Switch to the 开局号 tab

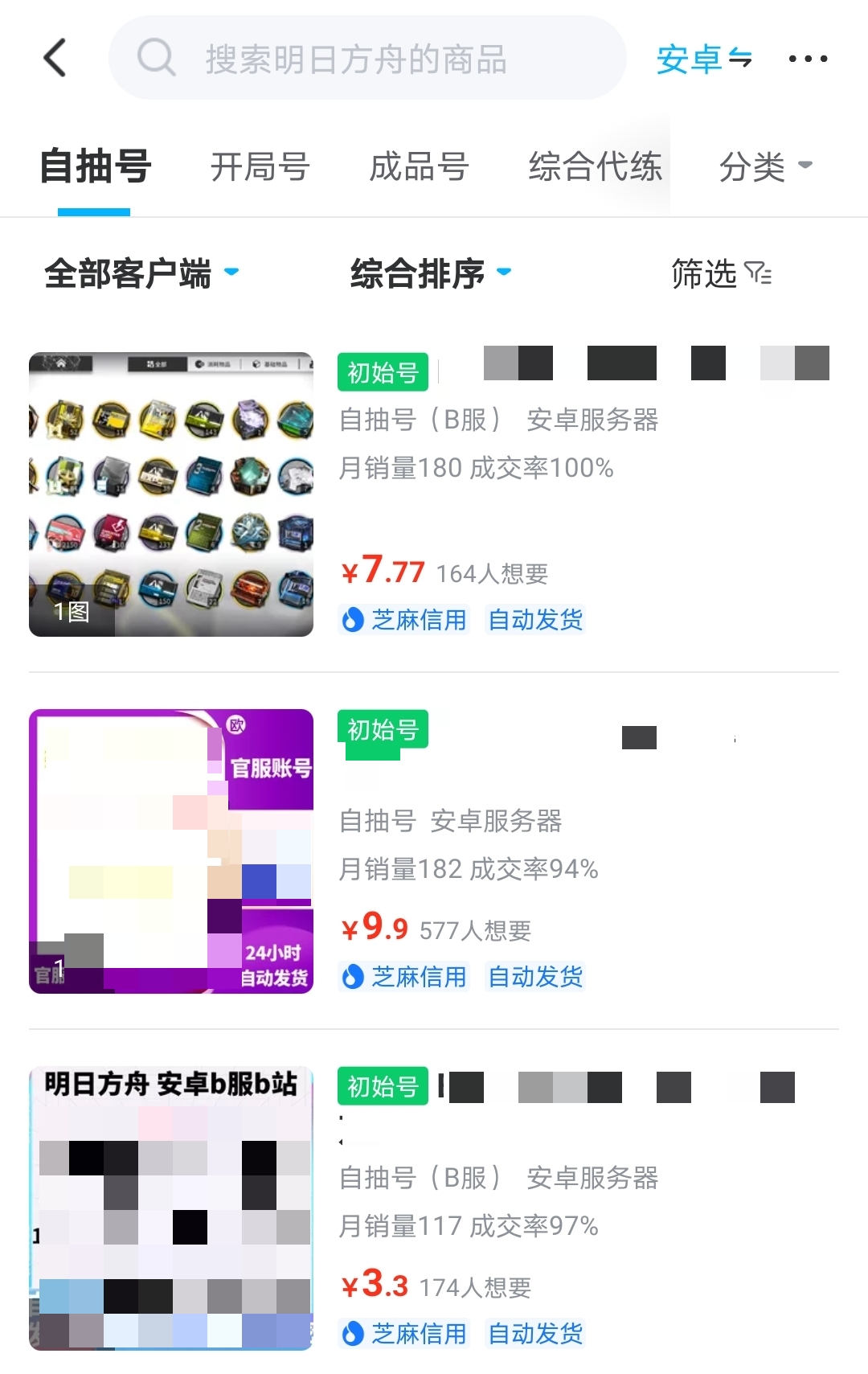point(260,167)
